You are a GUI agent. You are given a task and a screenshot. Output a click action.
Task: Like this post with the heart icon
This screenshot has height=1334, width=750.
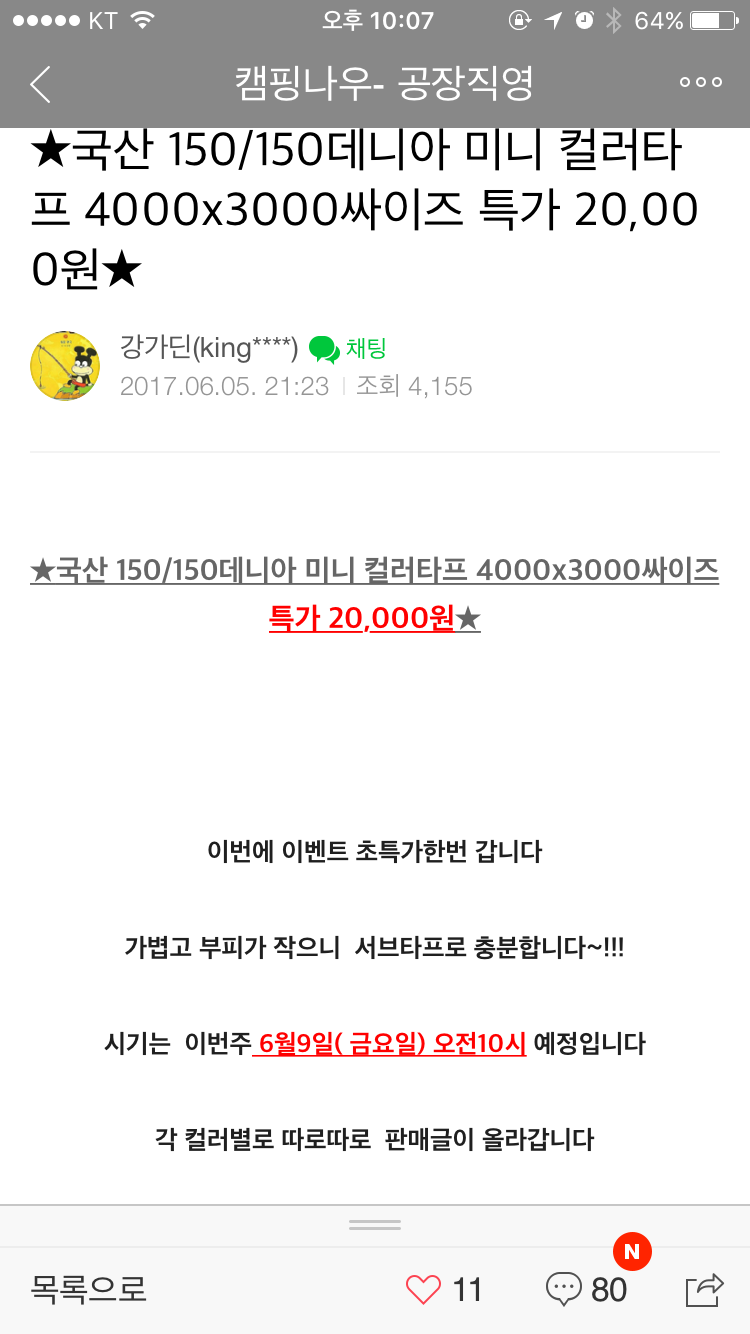(x=424, y=1289)
